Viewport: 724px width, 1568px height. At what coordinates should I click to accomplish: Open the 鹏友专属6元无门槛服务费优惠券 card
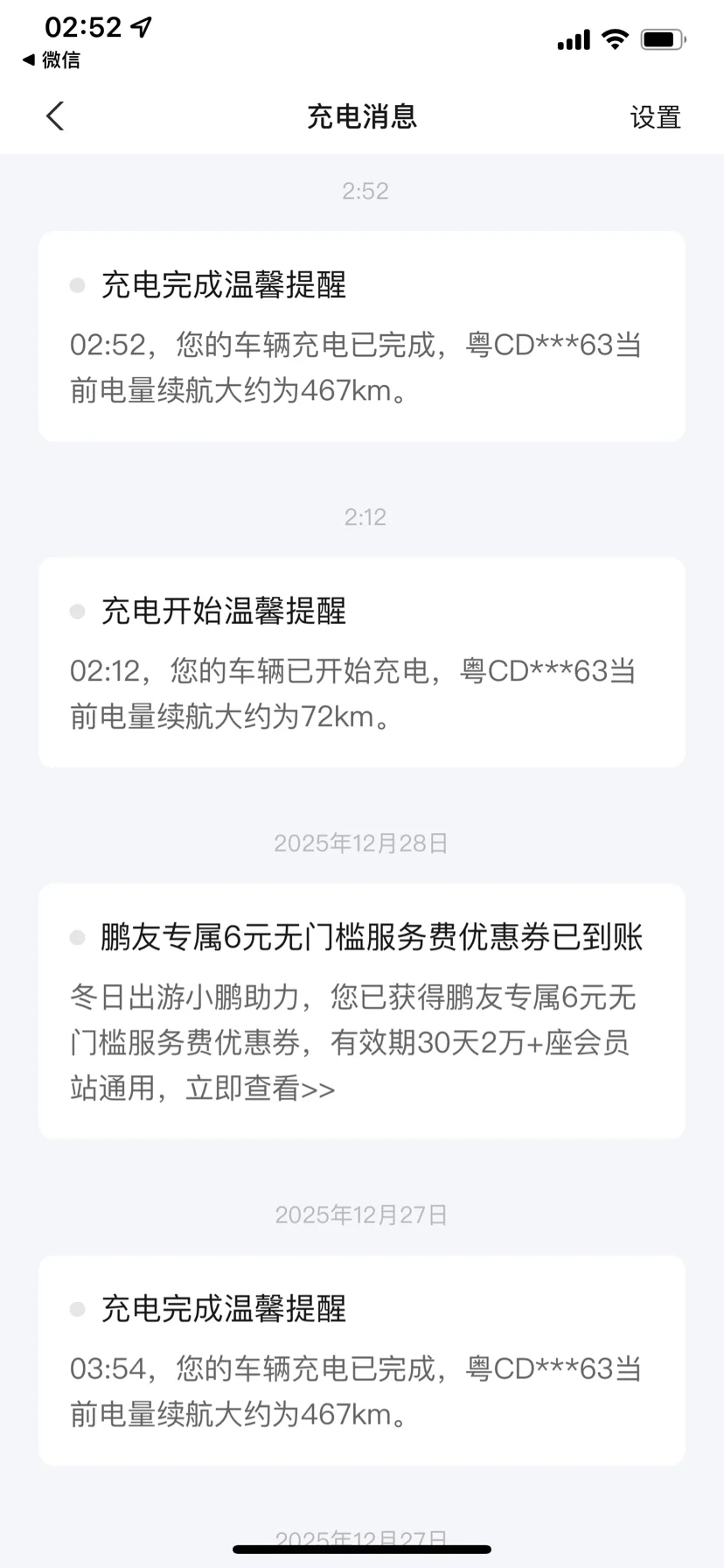point(362,1011)
